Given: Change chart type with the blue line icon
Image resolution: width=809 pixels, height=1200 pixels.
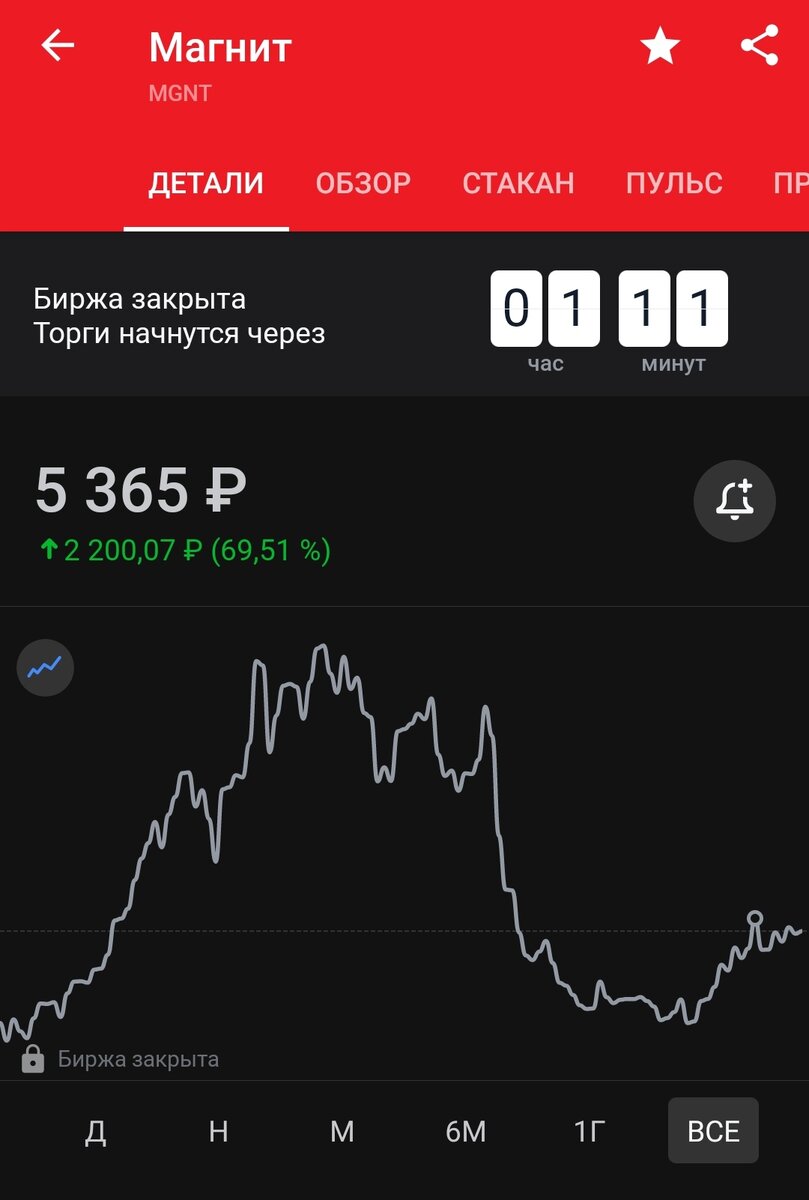Looking at the screenshot, I should [x=45, y=667].
